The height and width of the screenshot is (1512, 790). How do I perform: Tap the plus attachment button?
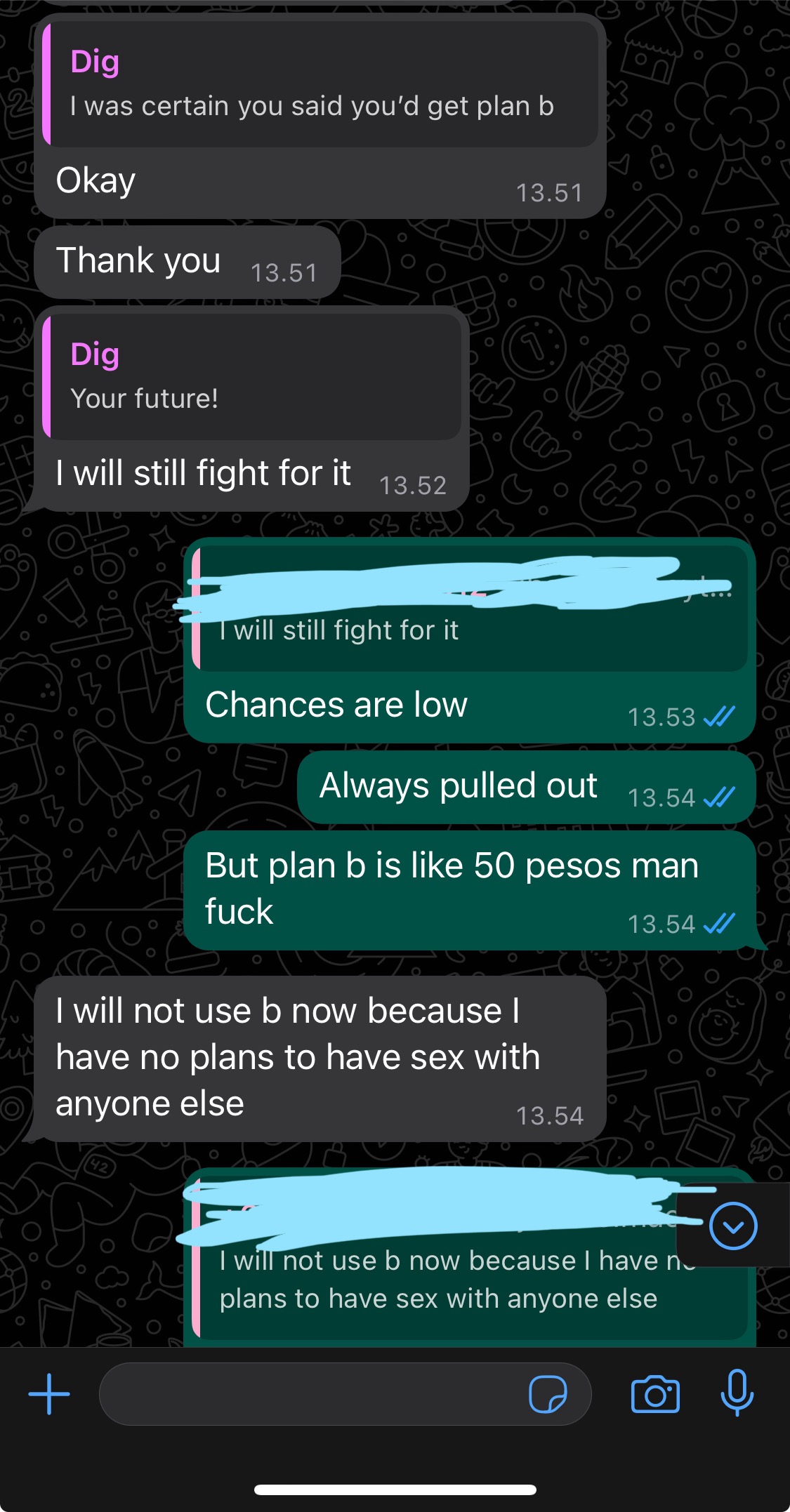coord(49,1394)
